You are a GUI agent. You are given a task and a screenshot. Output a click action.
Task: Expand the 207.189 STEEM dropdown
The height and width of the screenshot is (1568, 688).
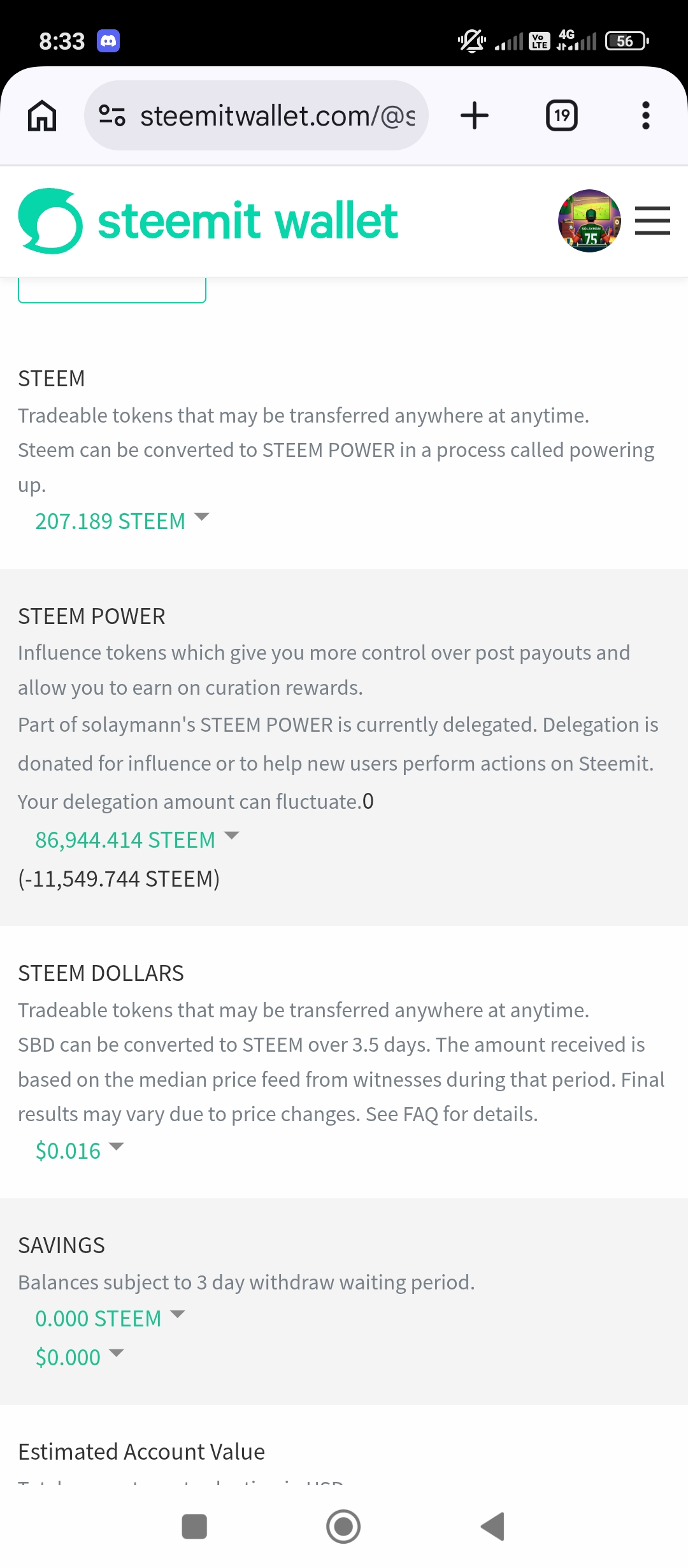click(122, 521)
